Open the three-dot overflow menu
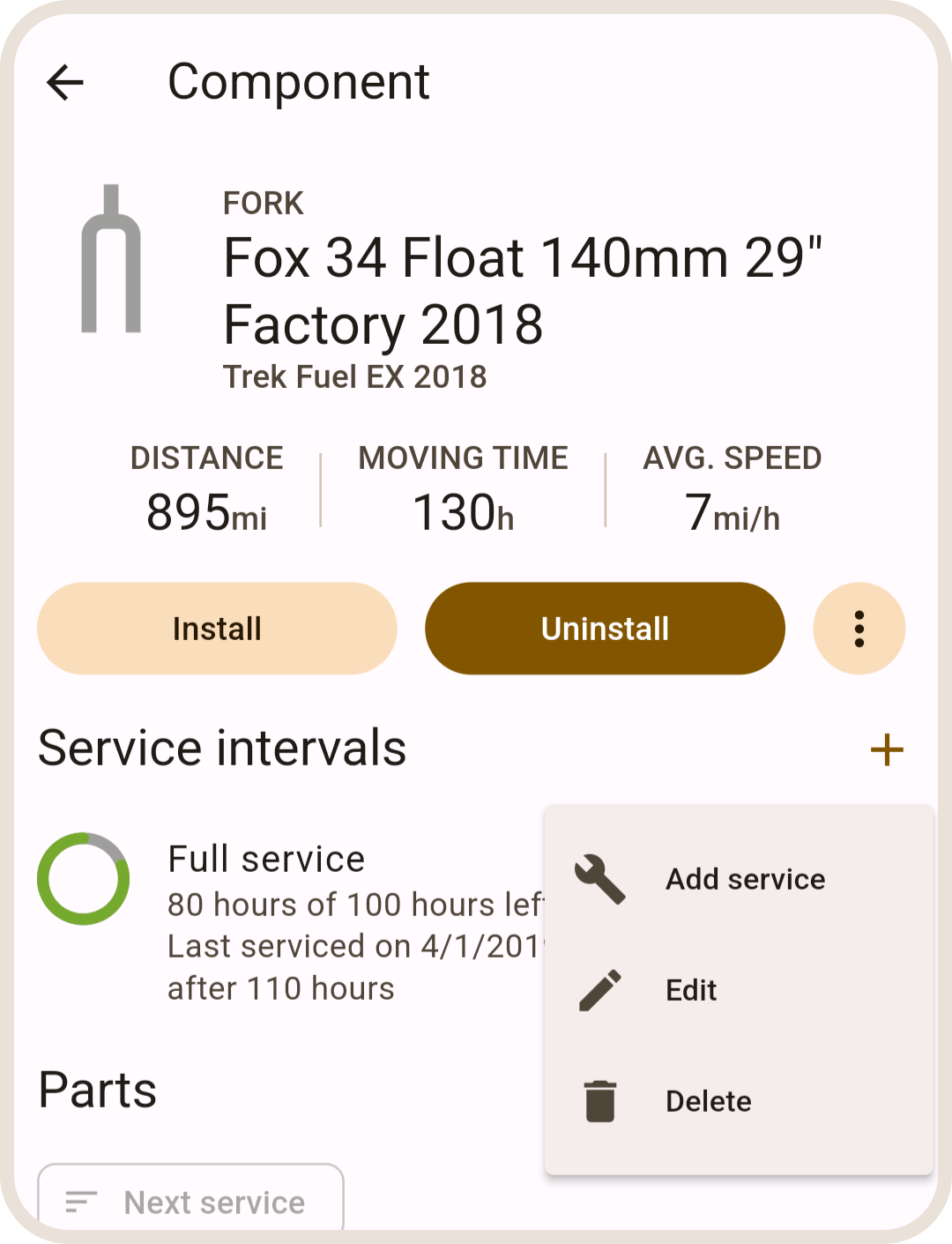952x1244 pixels. tap(859, 629)
